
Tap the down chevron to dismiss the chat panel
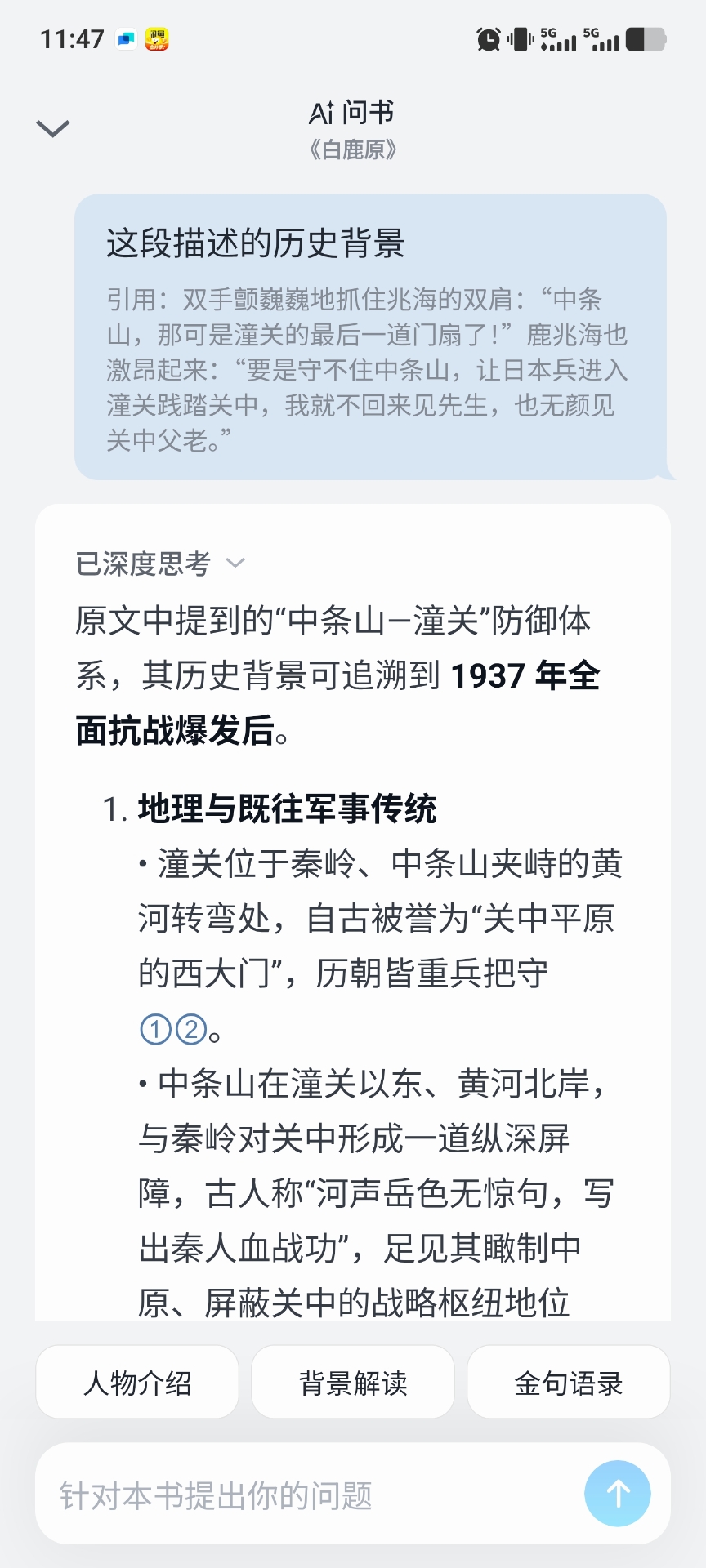point(51,128)
